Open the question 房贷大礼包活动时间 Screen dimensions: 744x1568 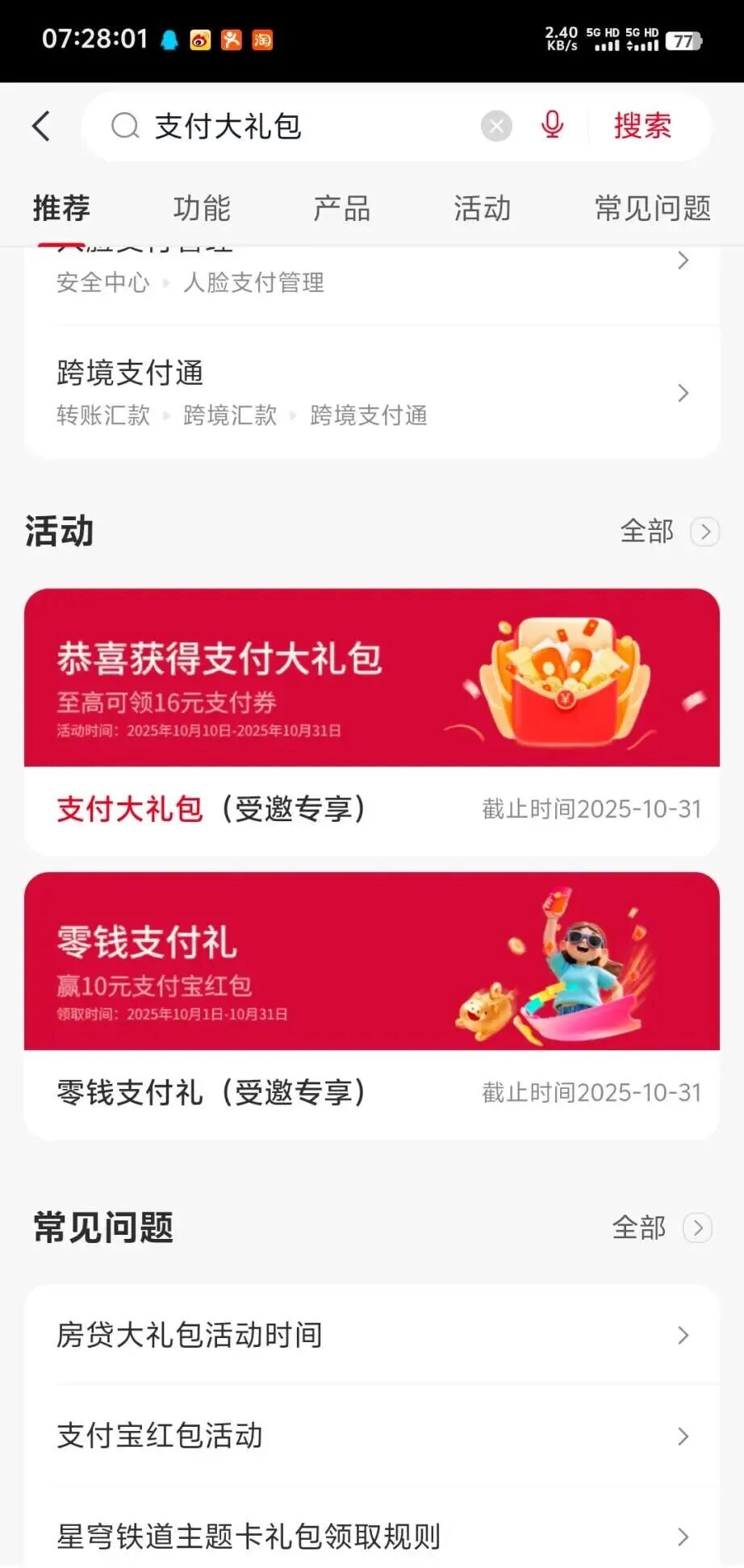coord(371,1335)
